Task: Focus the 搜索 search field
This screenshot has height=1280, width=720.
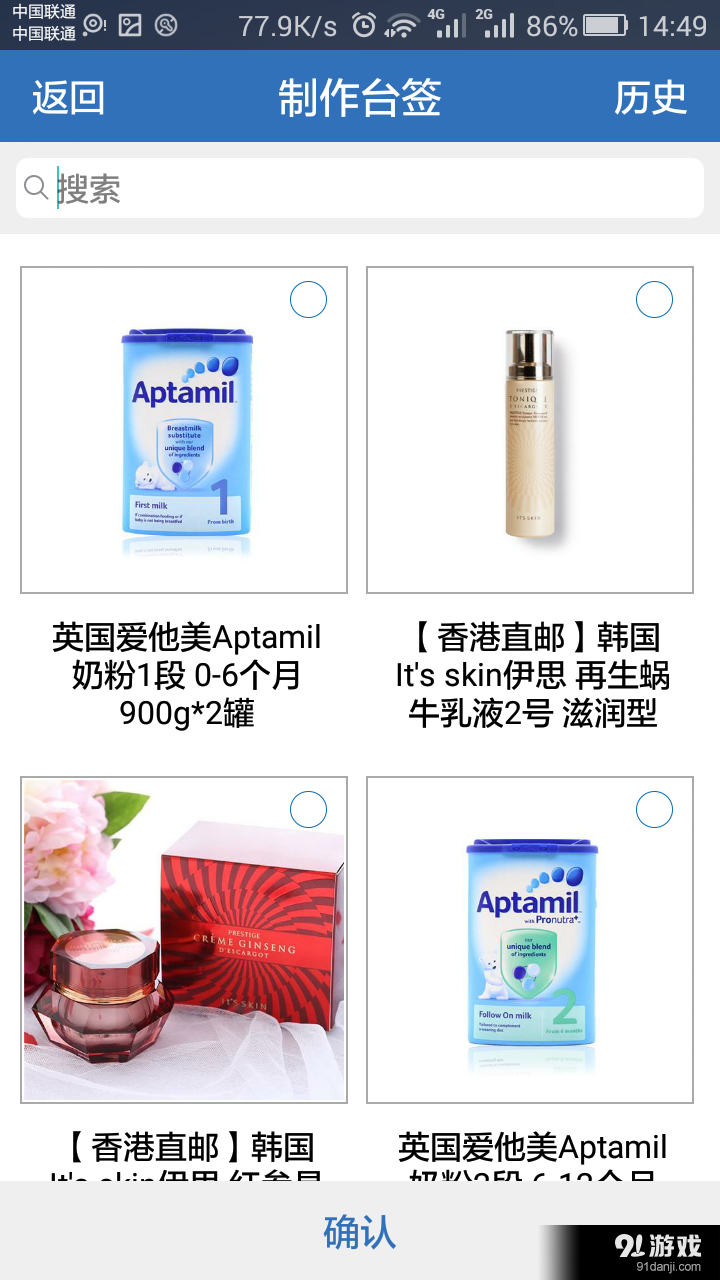Action: (x=370, y=188)
